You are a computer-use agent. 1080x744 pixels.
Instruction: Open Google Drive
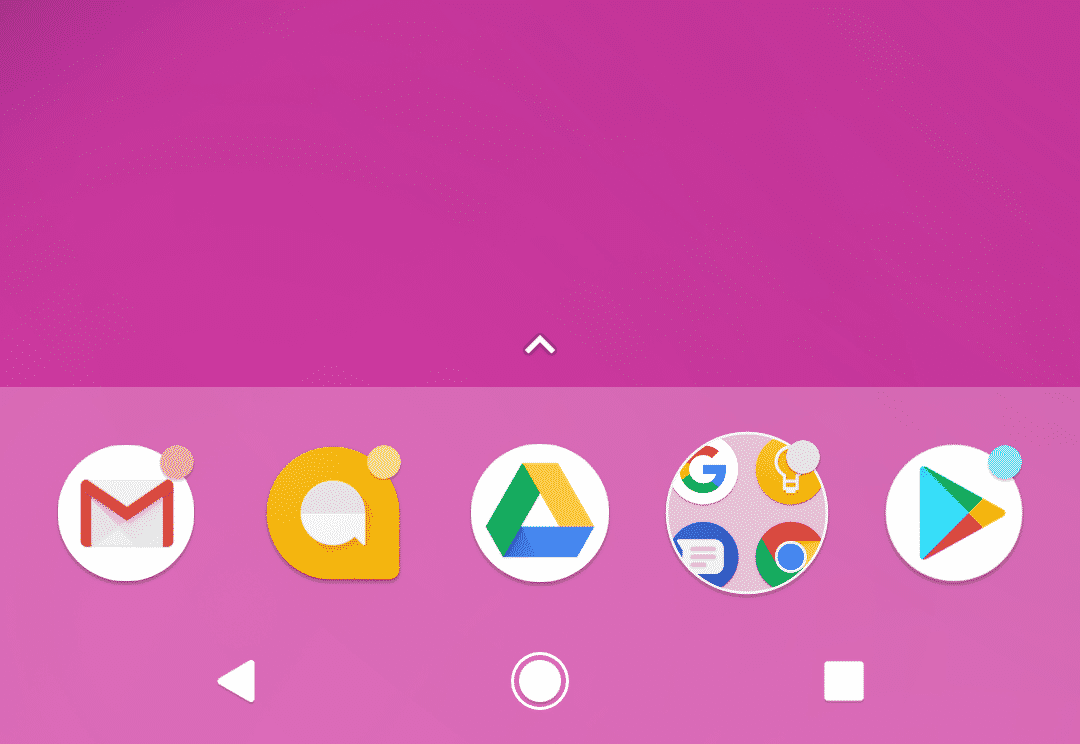pos(540,514)
